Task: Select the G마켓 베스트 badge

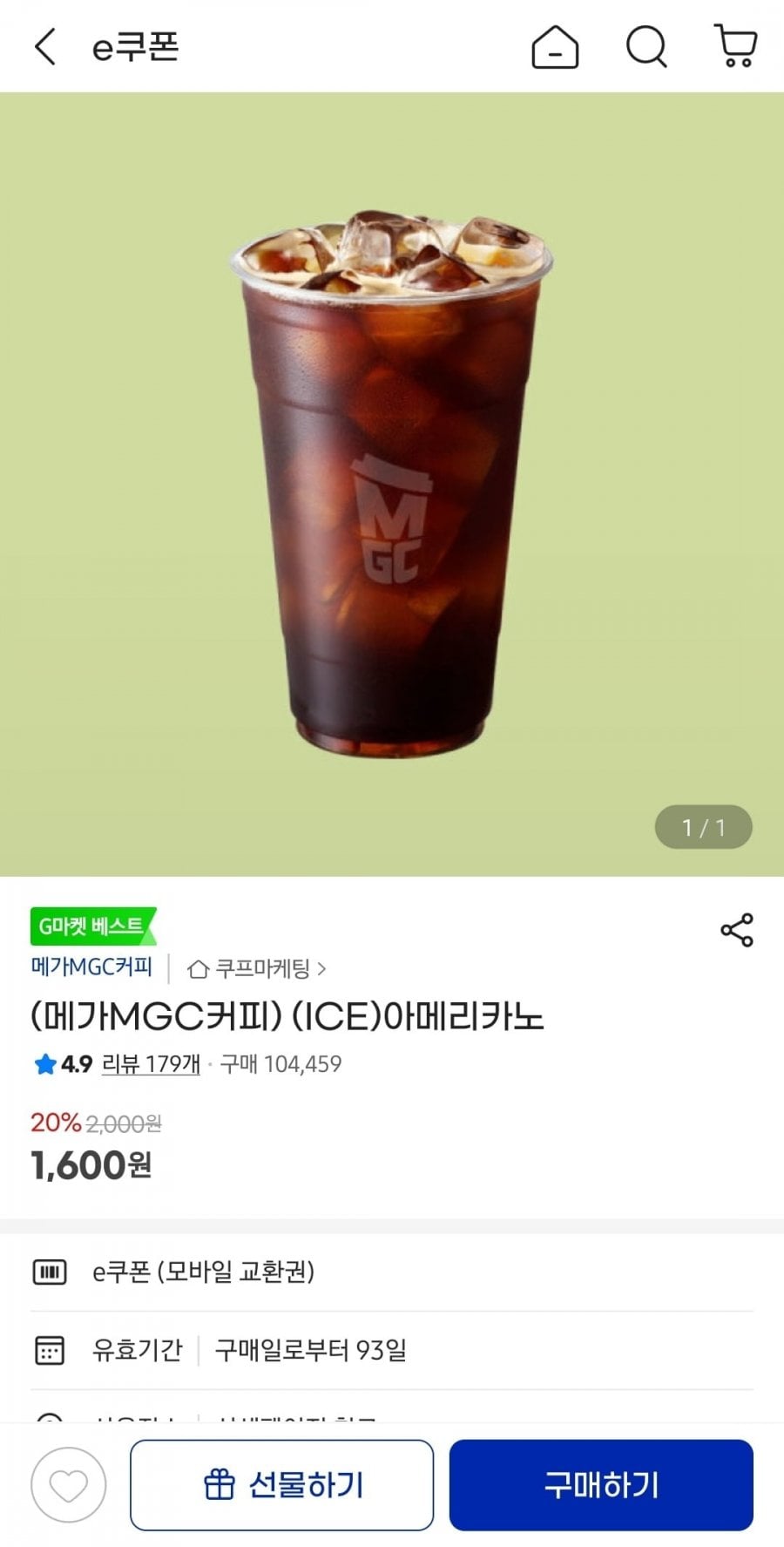Action: 90,926
